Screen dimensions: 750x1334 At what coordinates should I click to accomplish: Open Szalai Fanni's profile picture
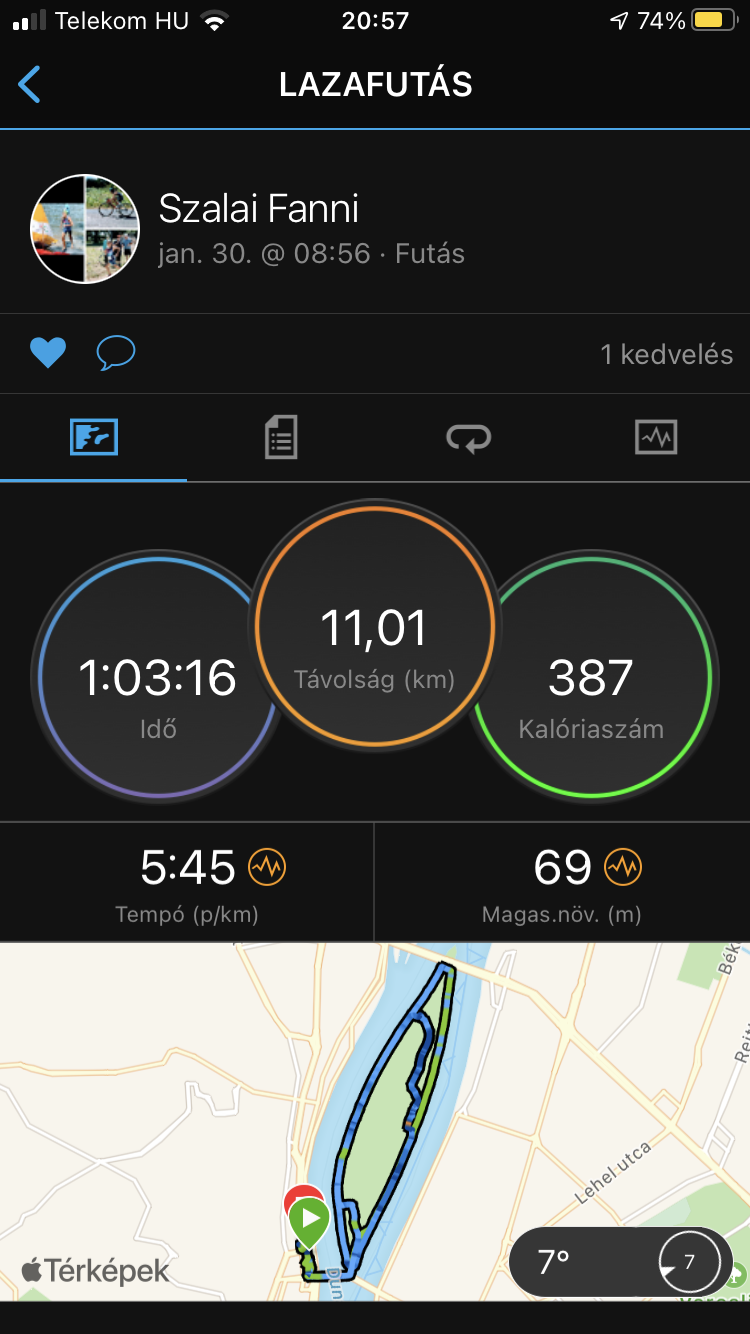click(x=85, y=229)
